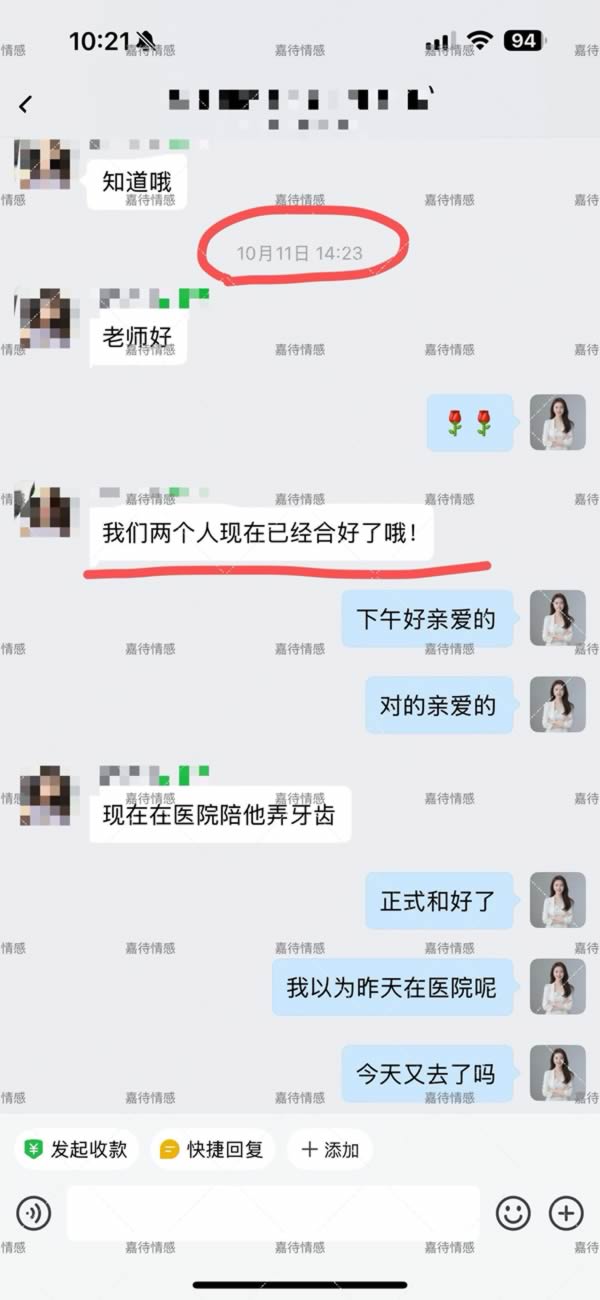Tap the avatar beside 下午好亲爱的
The width and height of the screenshot is (600, 1300).
557,618
